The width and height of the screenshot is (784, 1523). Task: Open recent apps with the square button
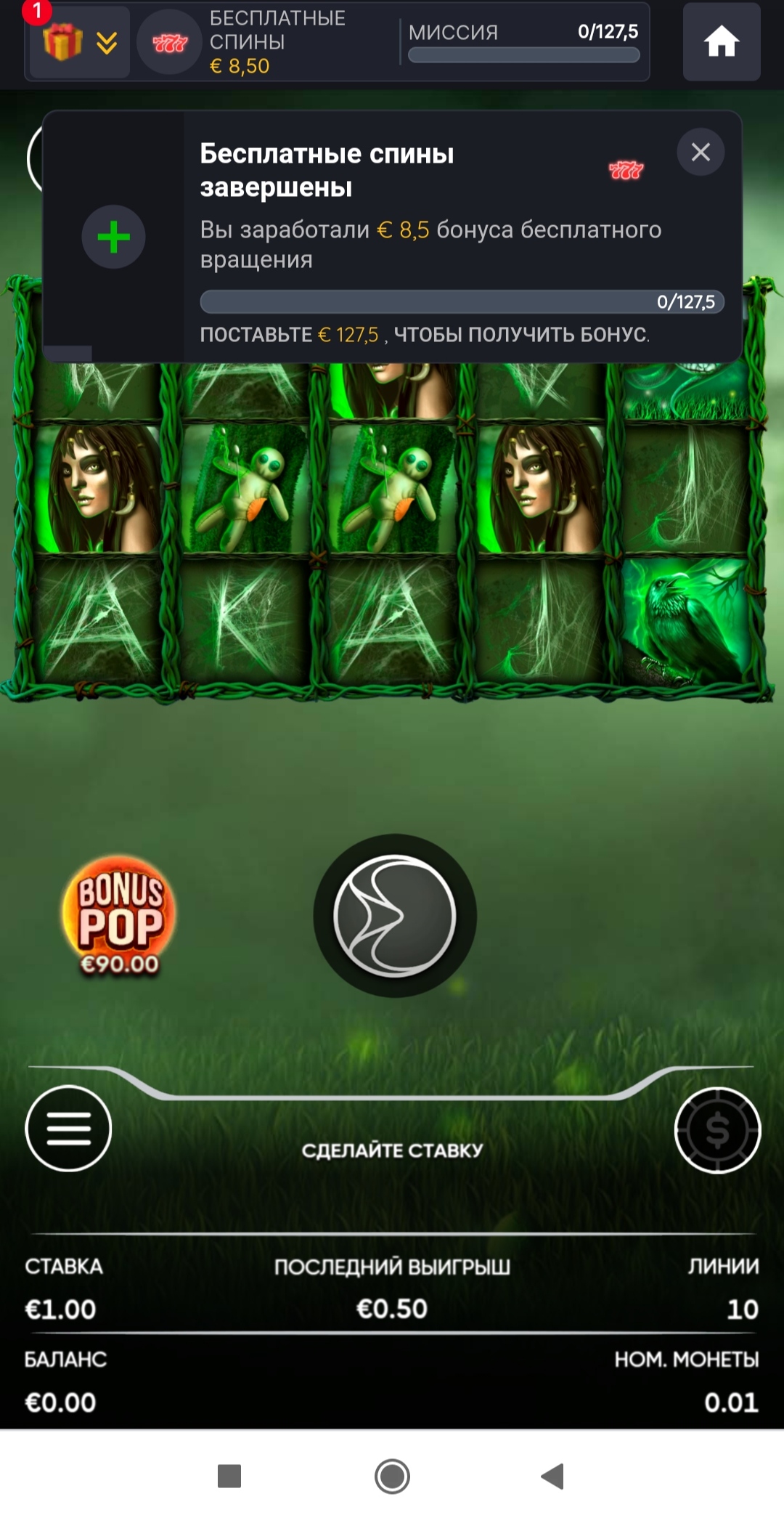pos(229,1476)
